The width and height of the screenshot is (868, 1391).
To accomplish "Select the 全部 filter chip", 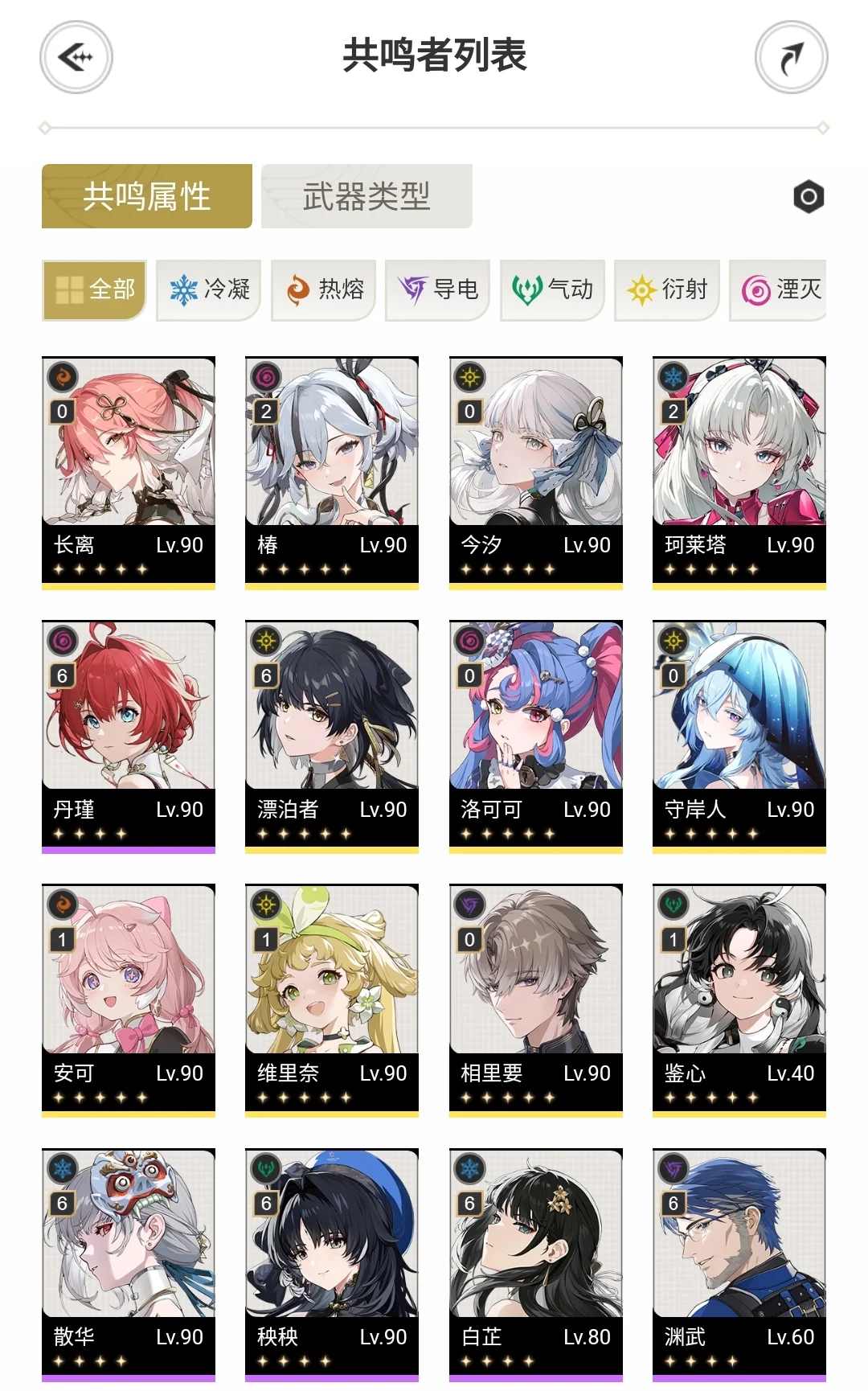I will (x=95, y=289).
